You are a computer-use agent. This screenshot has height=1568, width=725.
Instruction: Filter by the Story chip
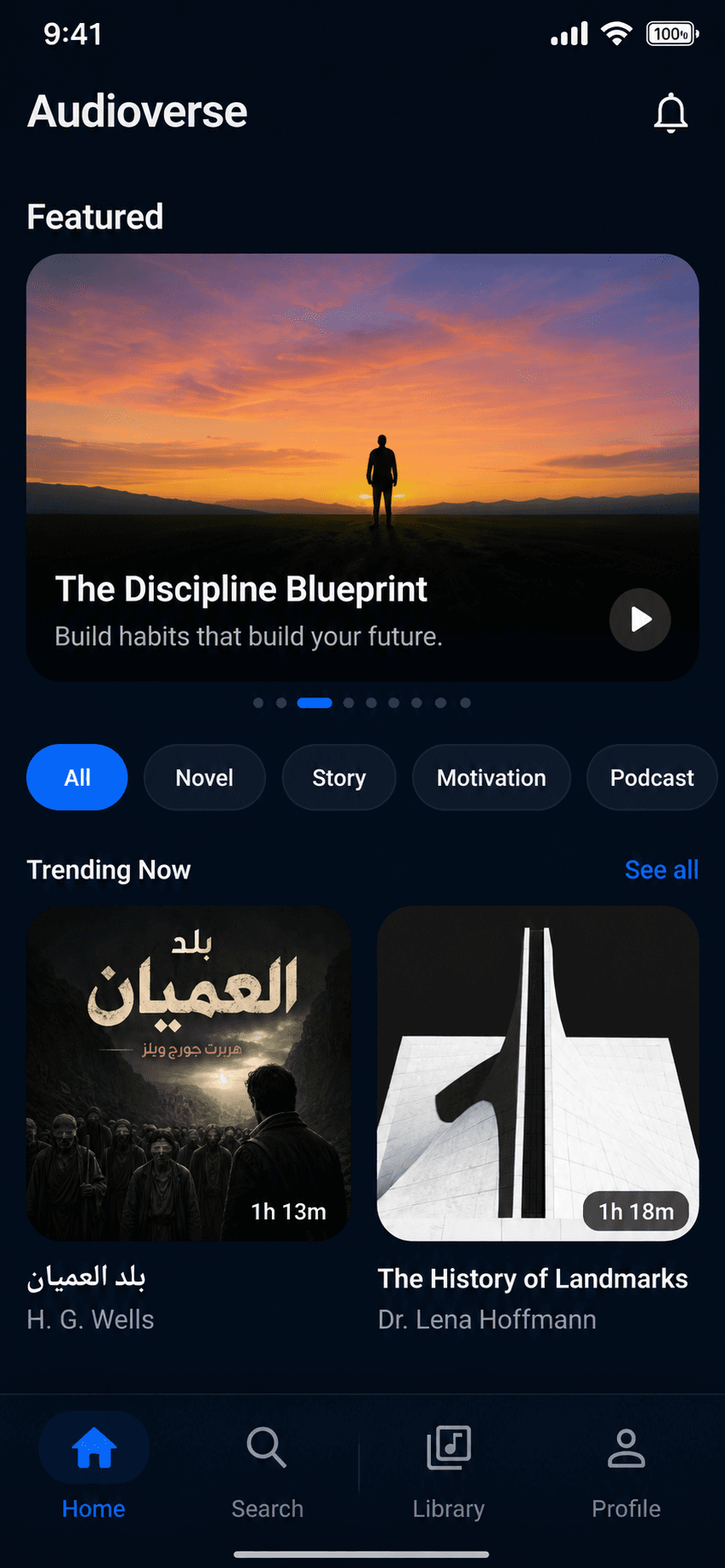click(339, 777)
